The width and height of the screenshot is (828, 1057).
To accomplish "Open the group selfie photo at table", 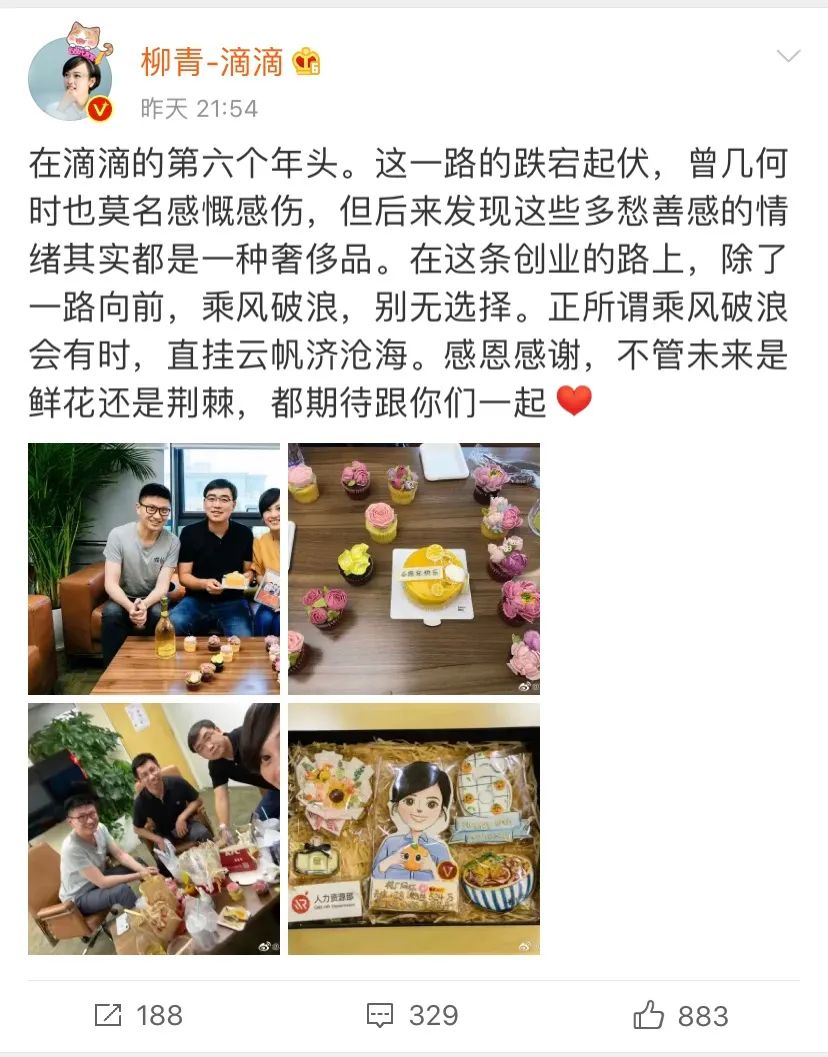I will [154, 828].
